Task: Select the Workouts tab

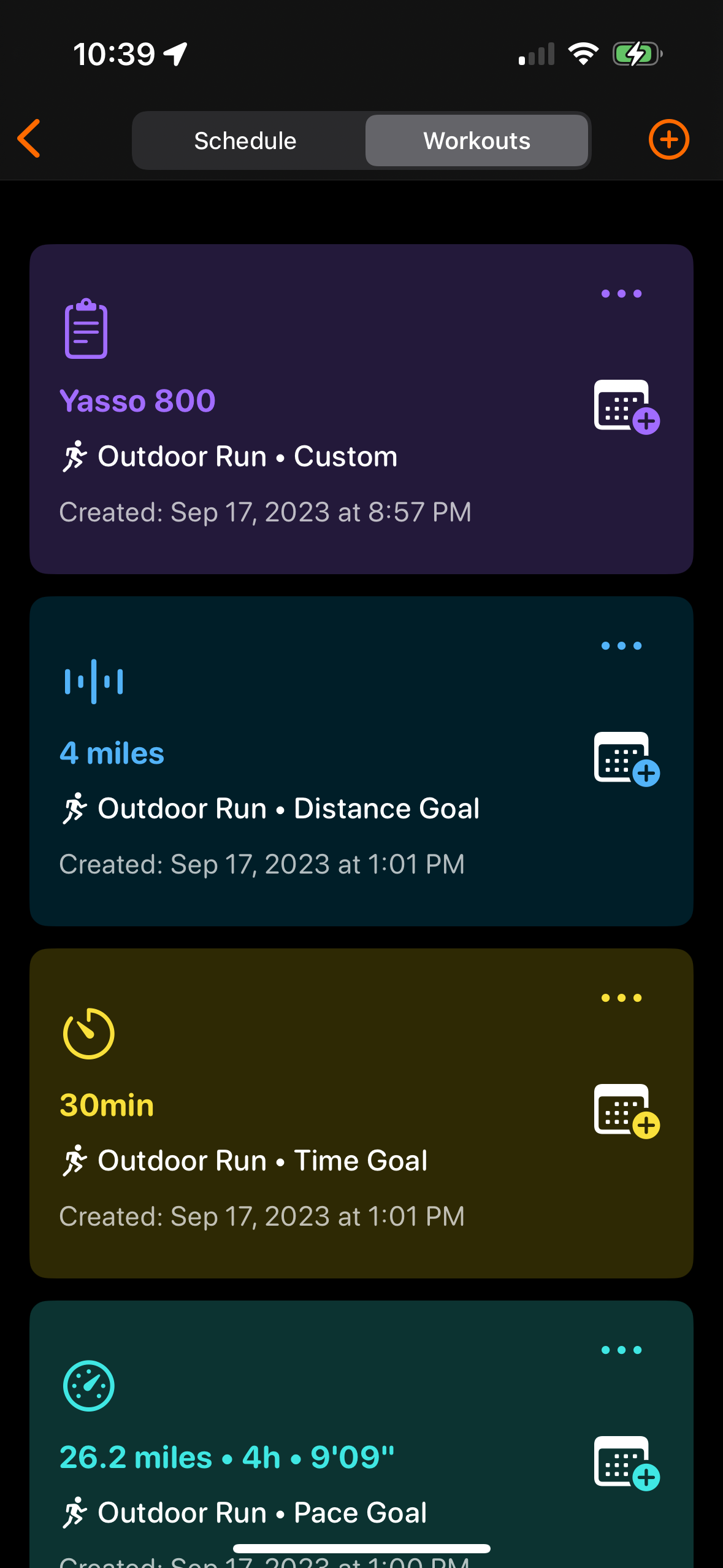Action: (476, 141)
